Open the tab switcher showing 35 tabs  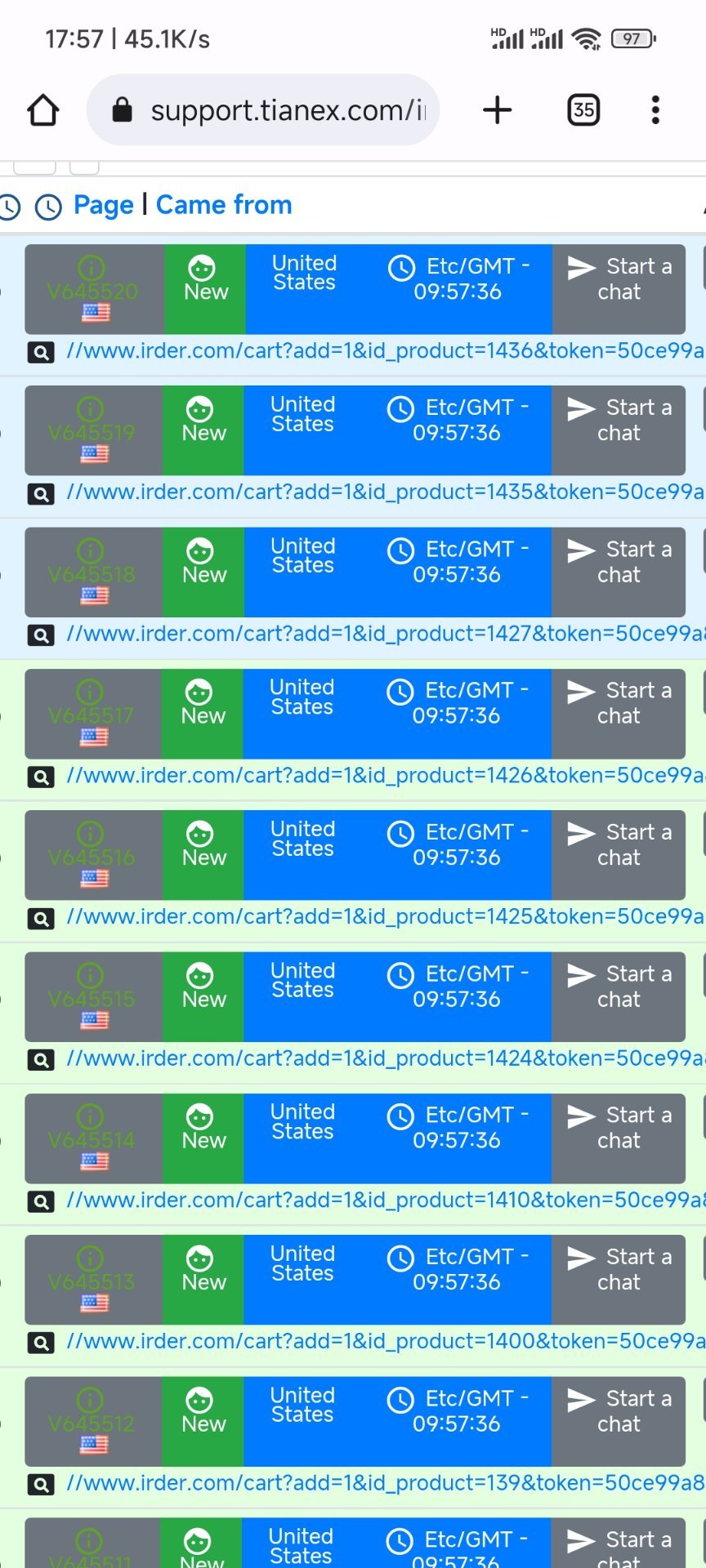[583, 110]
